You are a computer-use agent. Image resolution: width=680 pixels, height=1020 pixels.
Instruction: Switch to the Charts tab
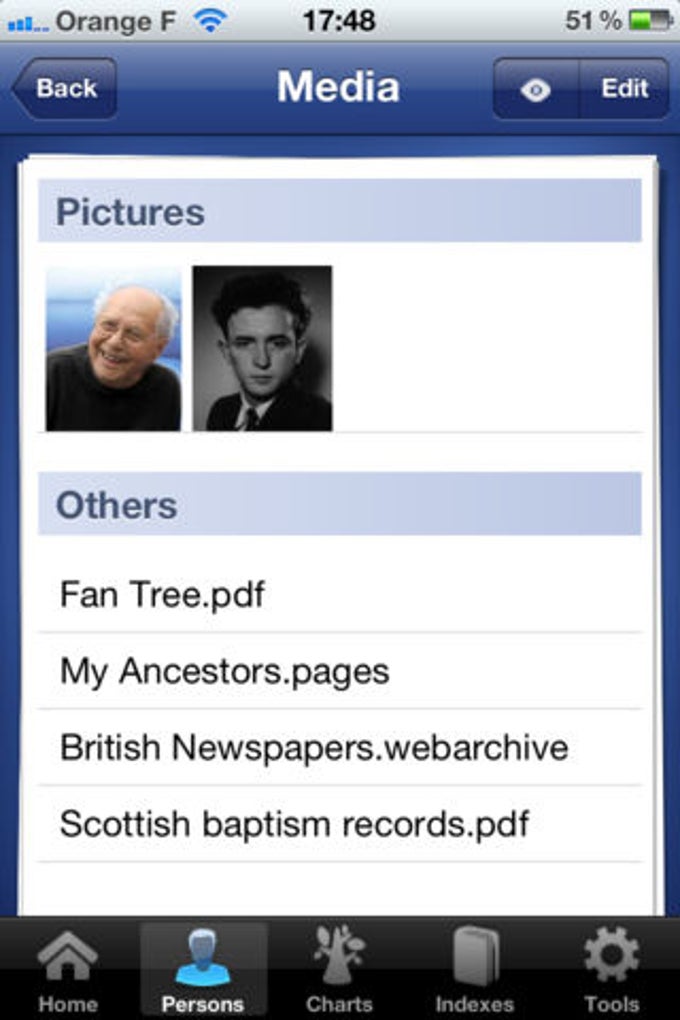tap(339, 970)
